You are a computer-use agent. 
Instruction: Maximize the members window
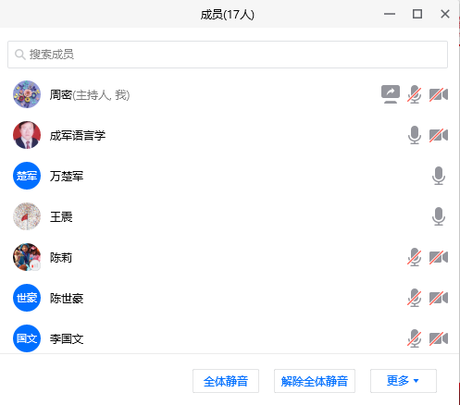click(417, 14)
